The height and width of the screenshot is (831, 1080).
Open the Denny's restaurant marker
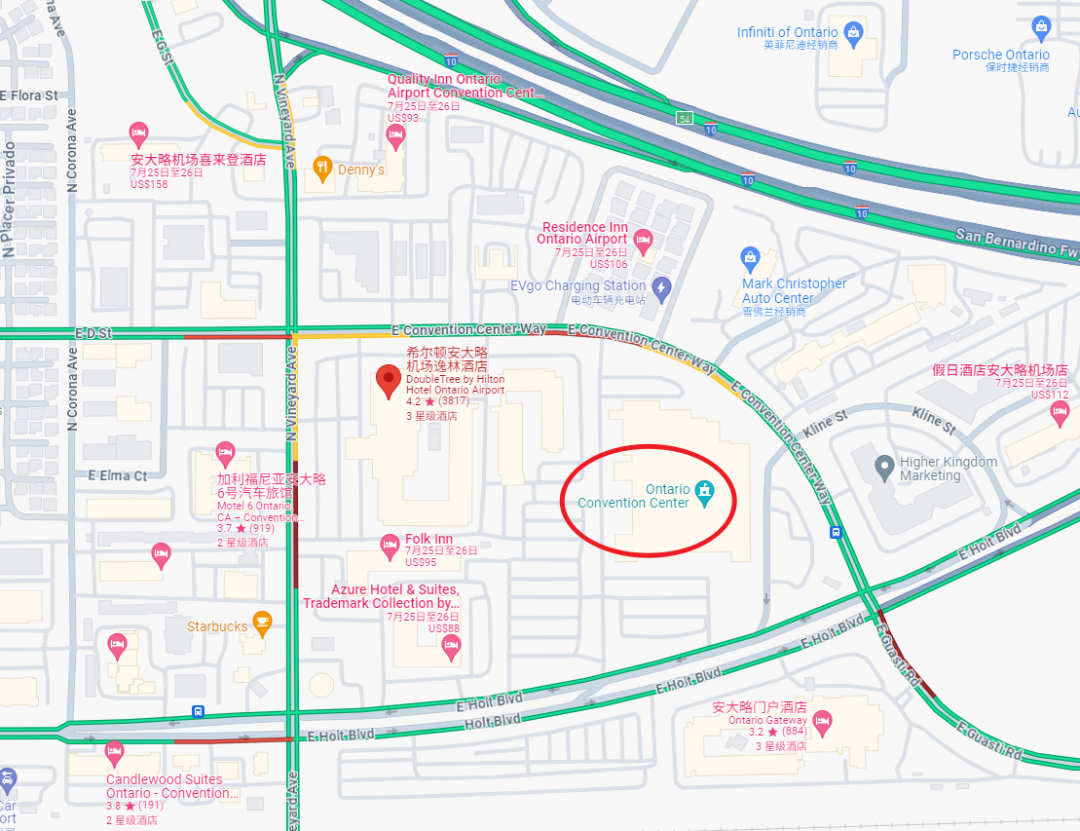(x=322, y=168)
